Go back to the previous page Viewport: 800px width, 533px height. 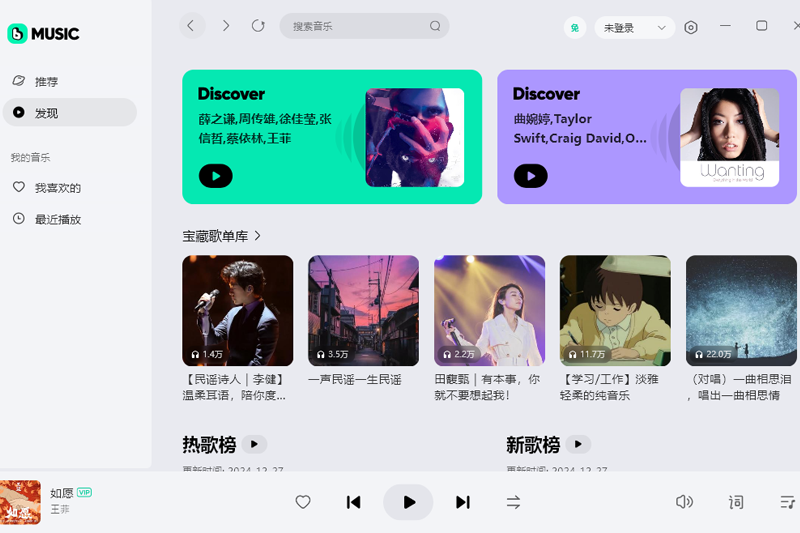[192, 26]
